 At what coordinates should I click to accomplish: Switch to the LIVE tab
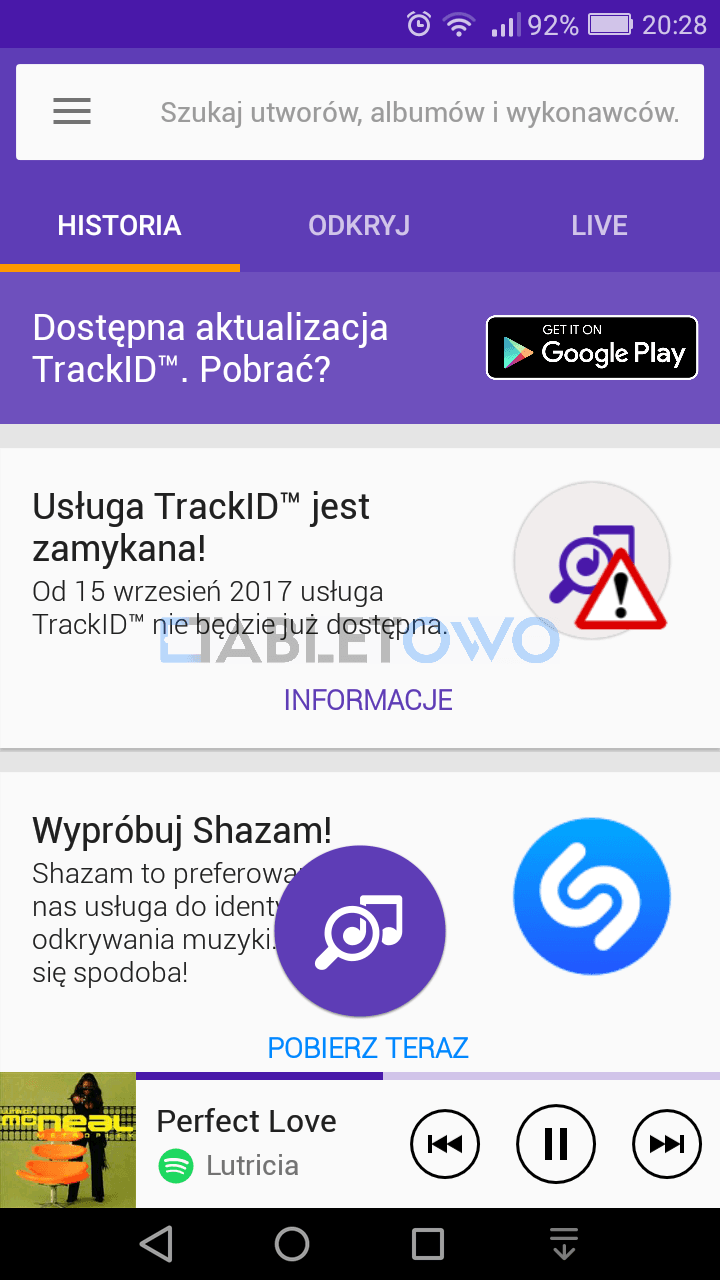tap(599, 226)
